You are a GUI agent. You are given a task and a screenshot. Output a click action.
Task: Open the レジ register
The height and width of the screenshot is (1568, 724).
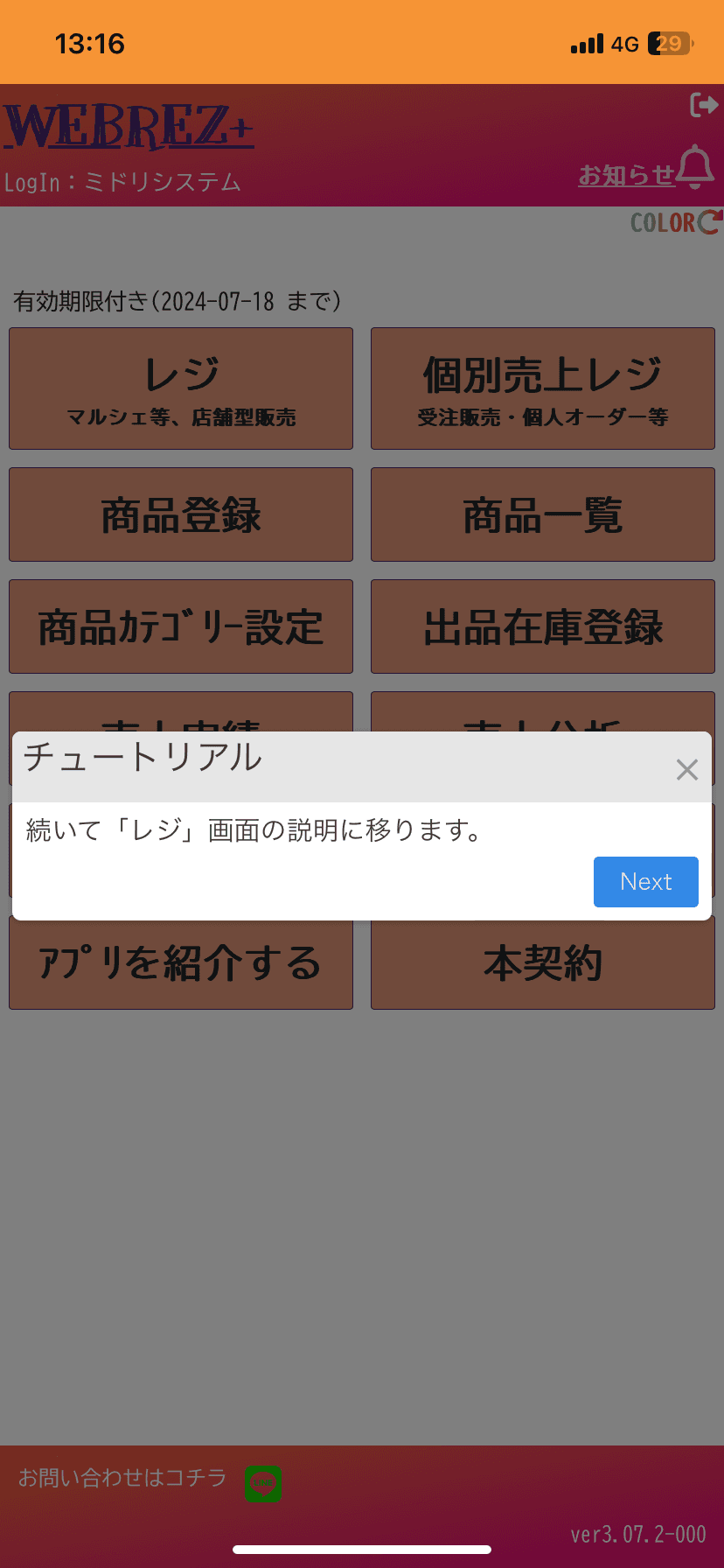point(181,388)
